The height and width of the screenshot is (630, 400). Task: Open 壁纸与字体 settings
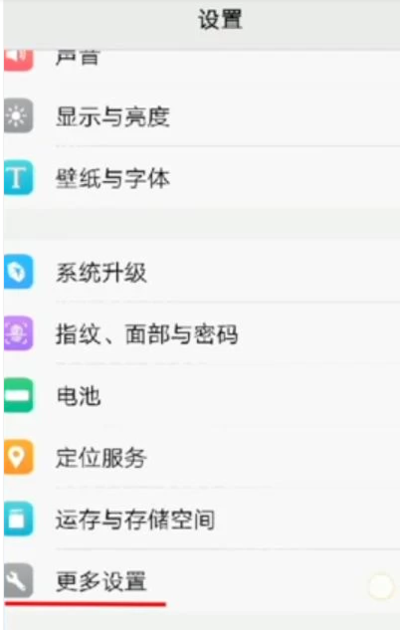coord(202,178)
